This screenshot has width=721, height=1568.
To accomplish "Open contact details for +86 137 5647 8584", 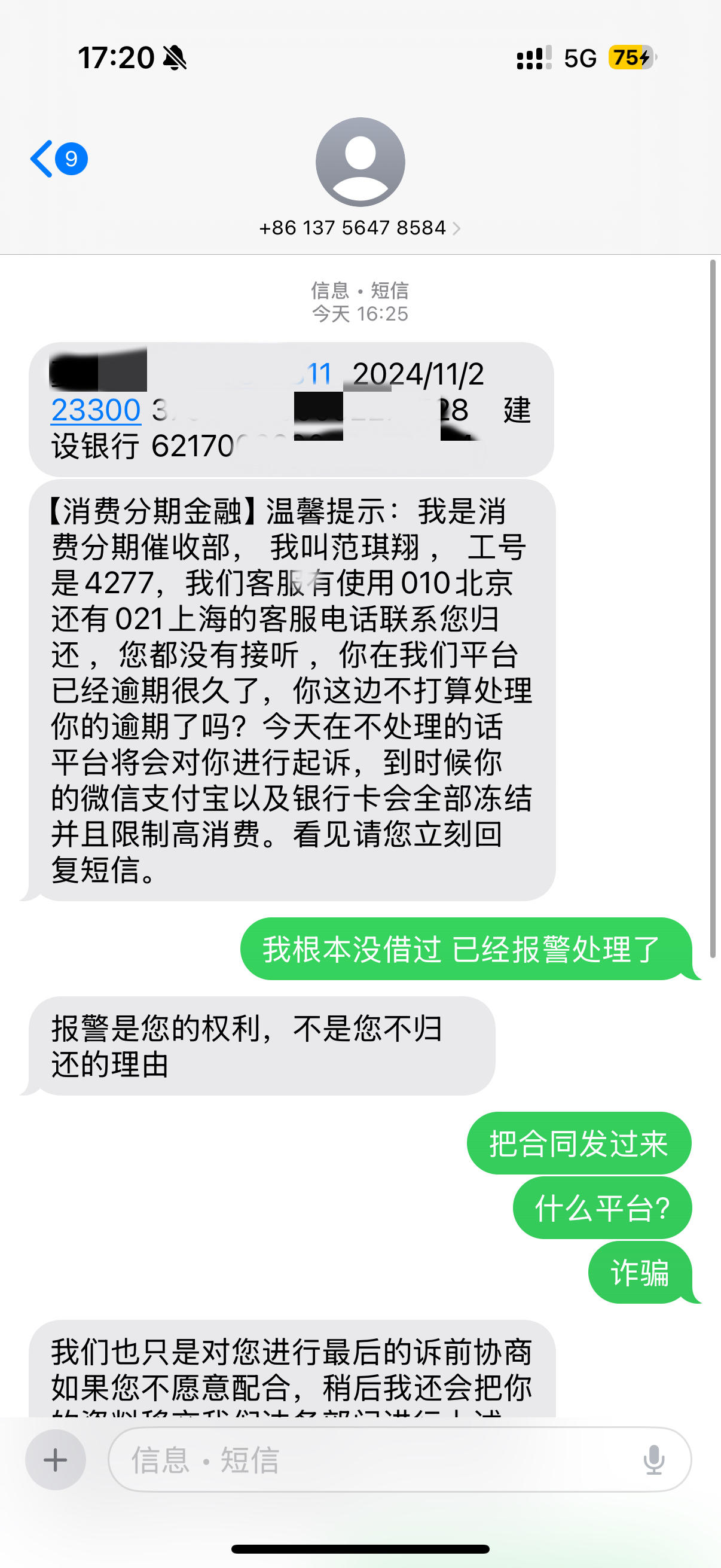I will point(359,228).
